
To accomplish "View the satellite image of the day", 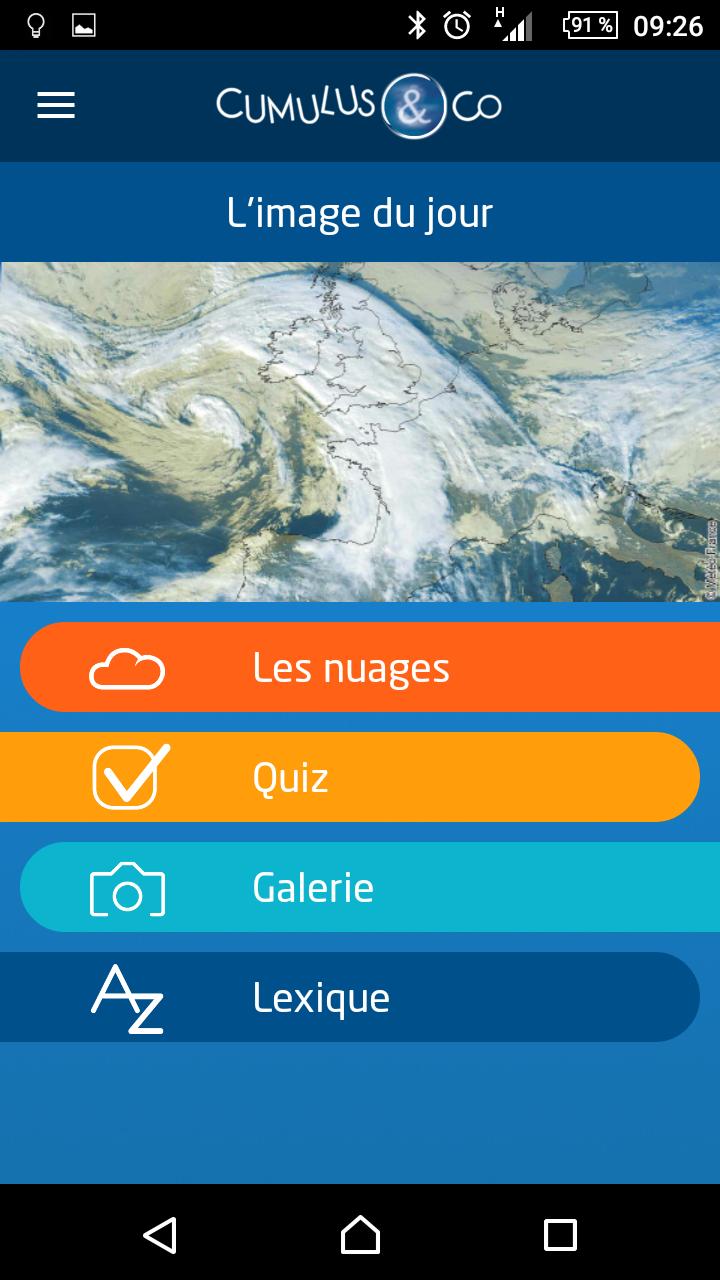I will click(360, 431).
